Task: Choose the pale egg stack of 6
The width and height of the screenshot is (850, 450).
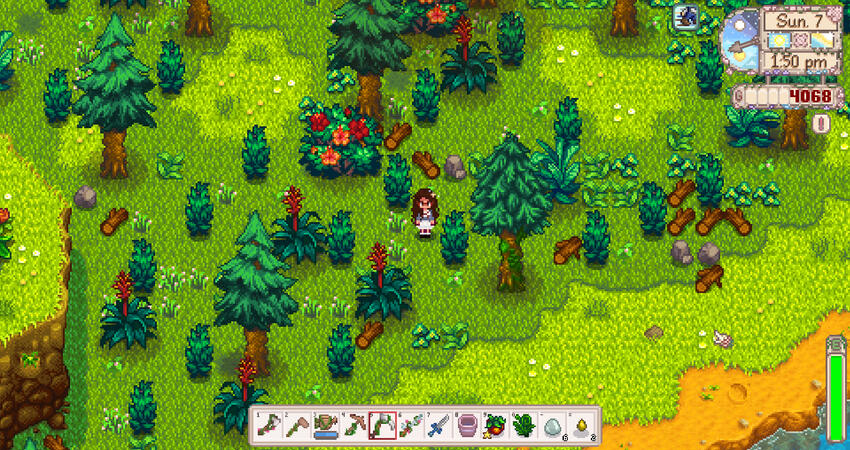Action: [554, 425]
